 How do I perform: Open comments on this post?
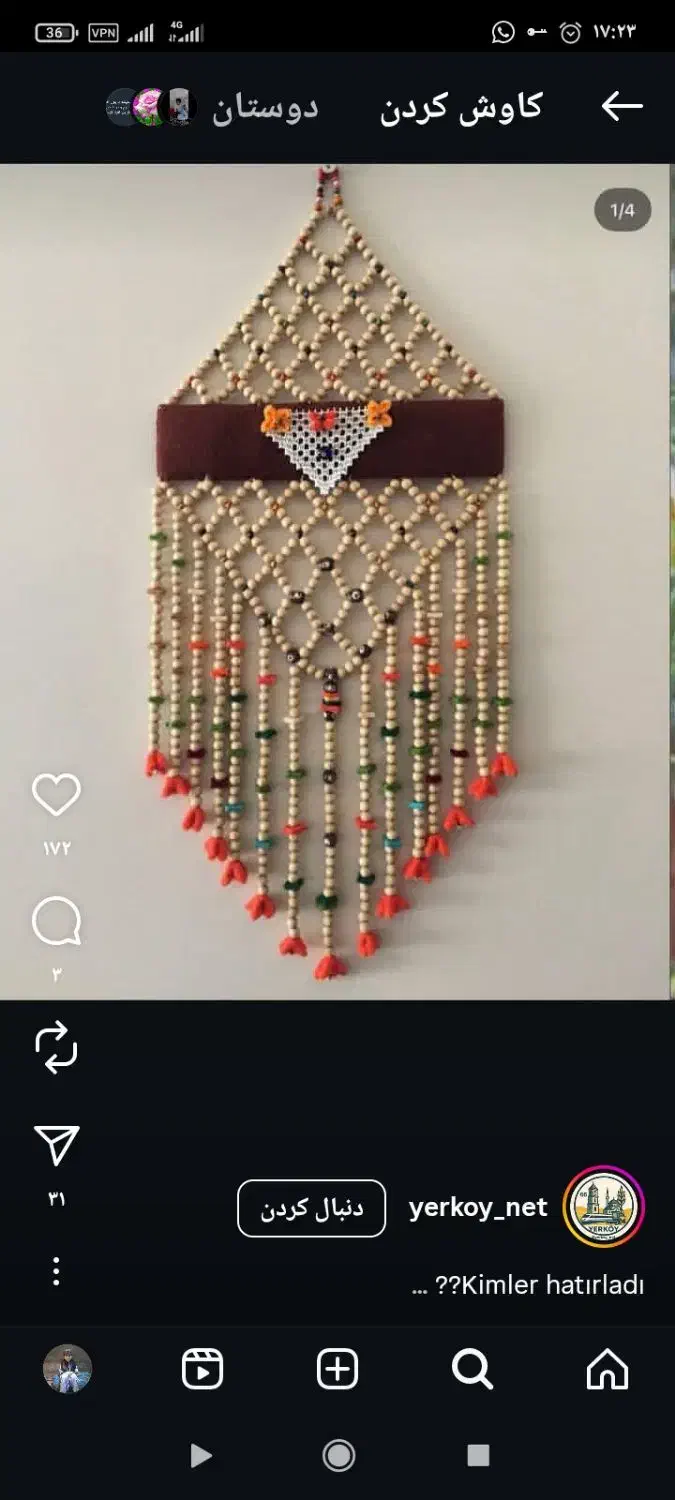pyautogui.click(x=56, y=921)
